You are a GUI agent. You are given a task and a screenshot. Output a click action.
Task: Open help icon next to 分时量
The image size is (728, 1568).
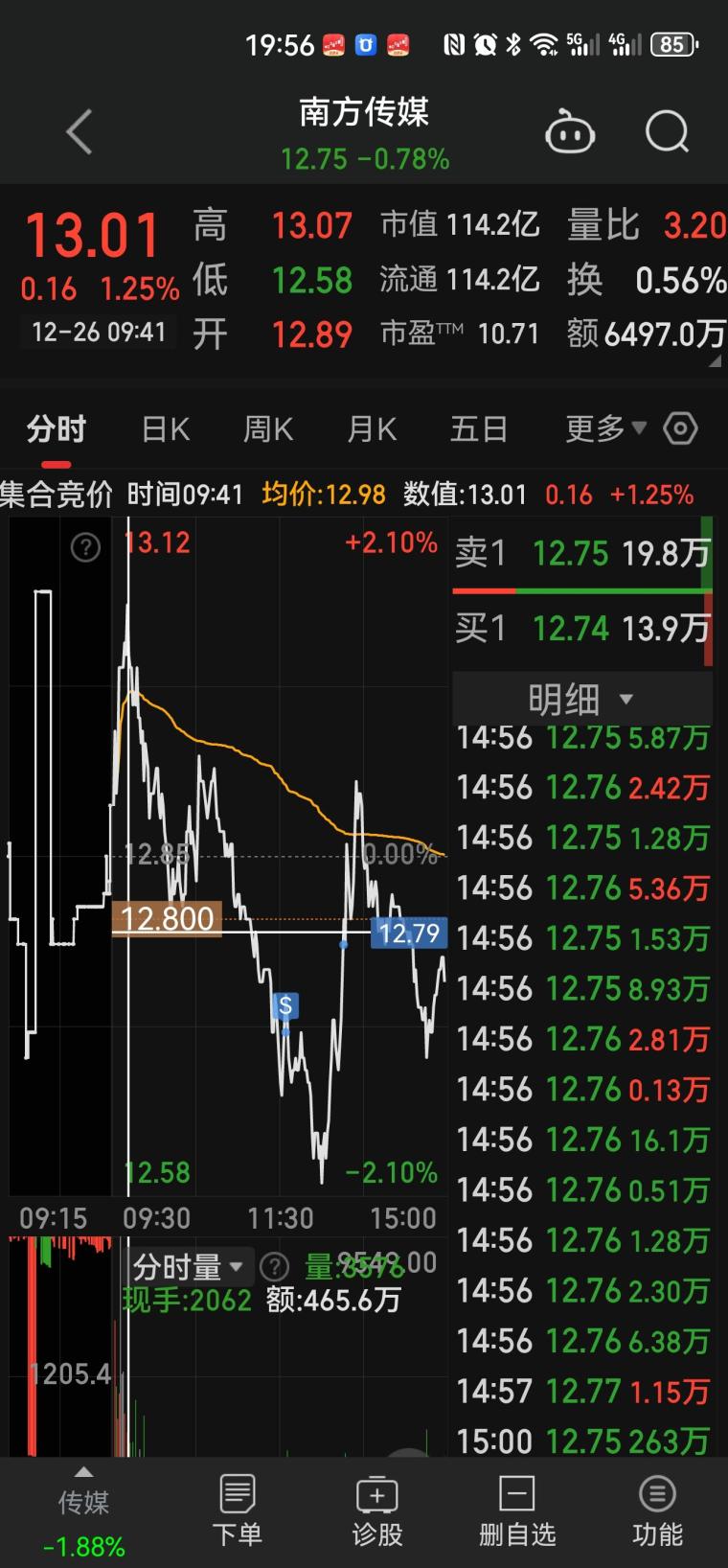coord(275,1267)
